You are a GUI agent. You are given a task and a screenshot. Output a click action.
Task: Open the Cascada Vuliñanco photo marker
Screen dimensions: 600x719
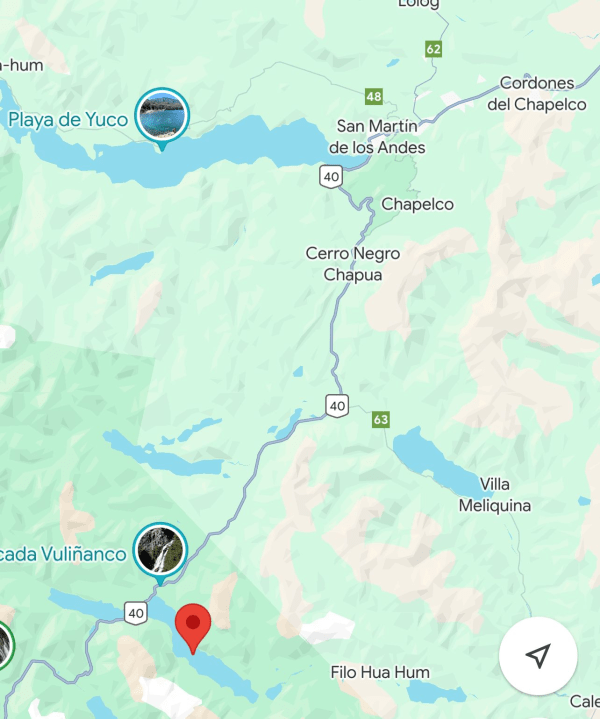tap(160, 550)
